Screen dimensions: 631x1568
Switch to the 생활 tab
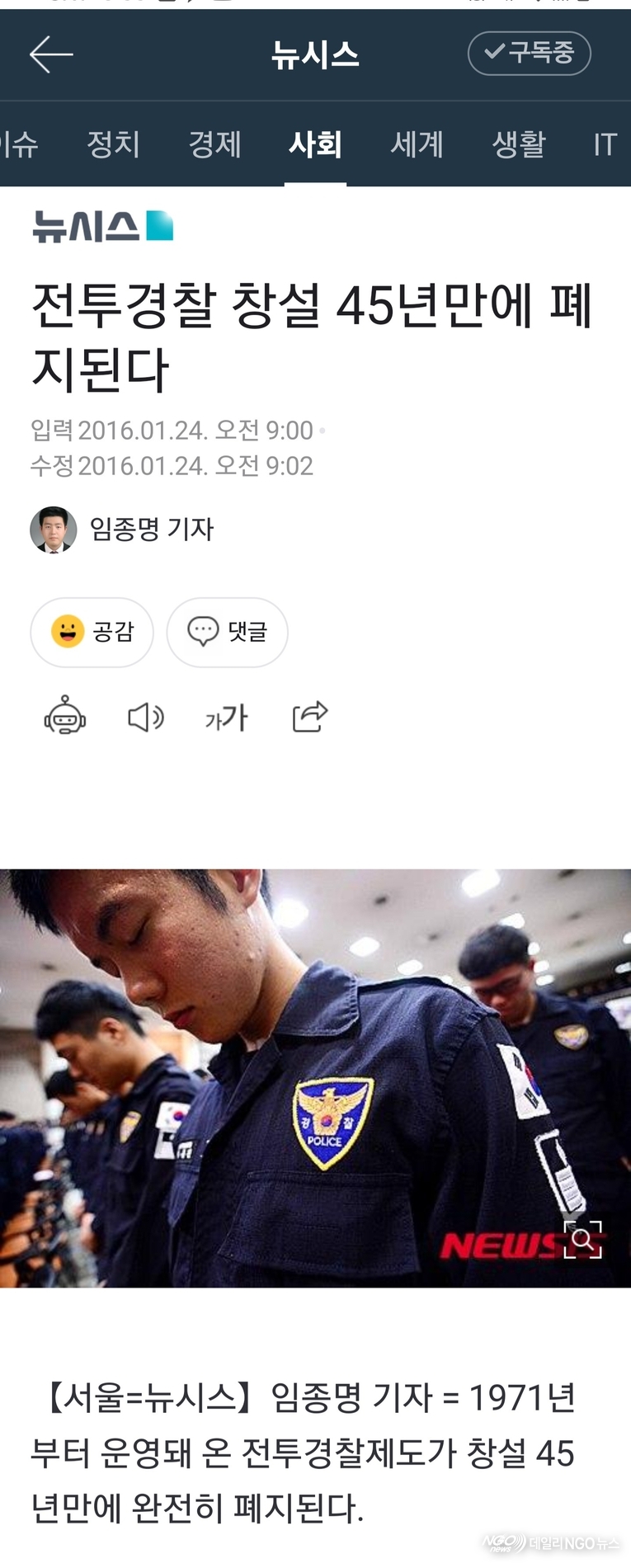pos(519,144)
